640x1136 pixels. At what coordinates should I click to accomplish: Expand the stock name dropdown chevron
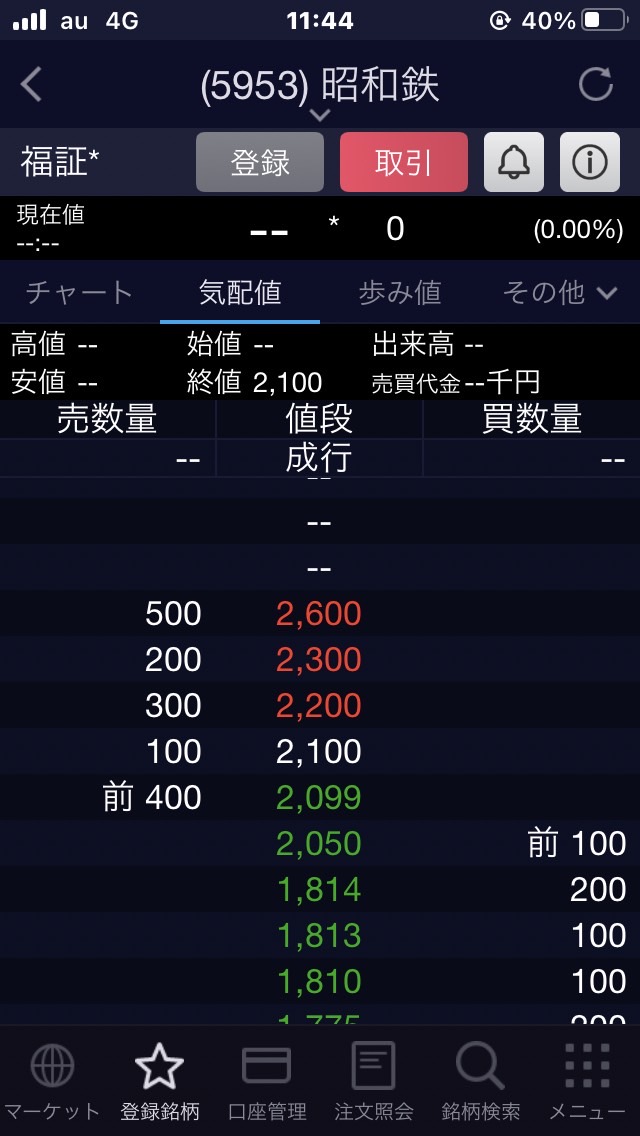pyautogui.click(x=320, y=115)
